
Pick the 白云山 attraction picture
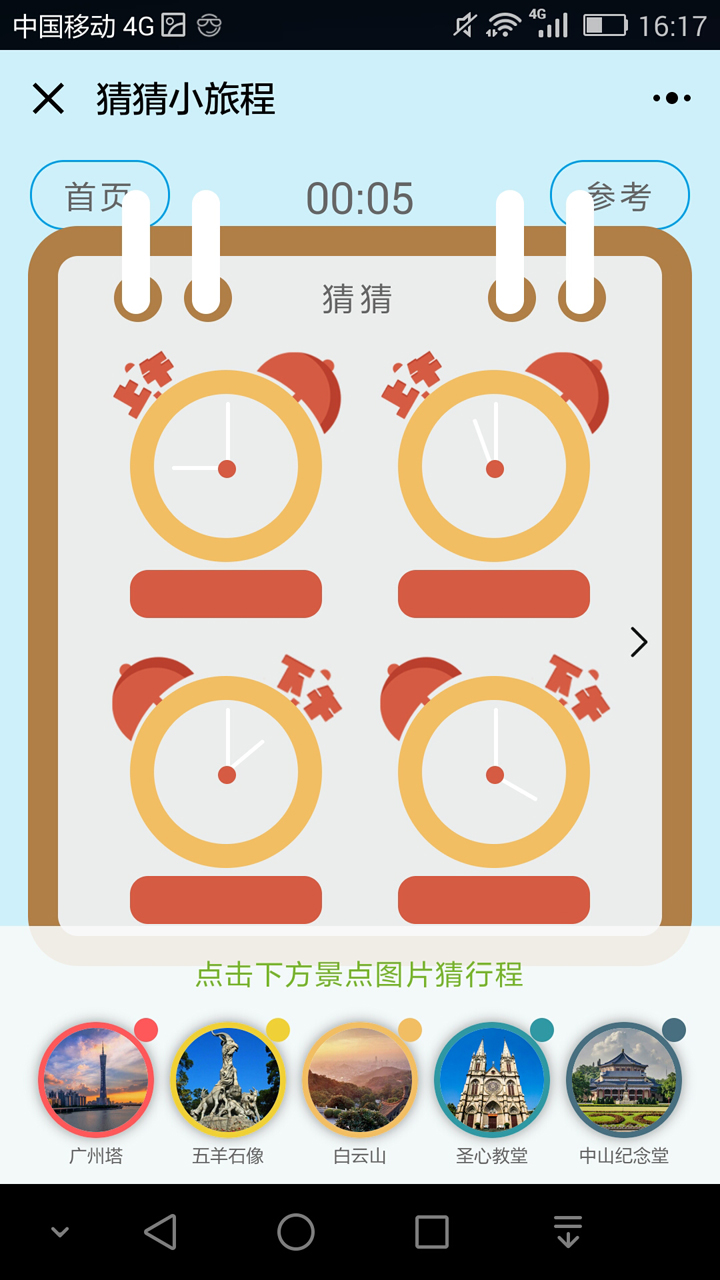(x=360, y=1080)
